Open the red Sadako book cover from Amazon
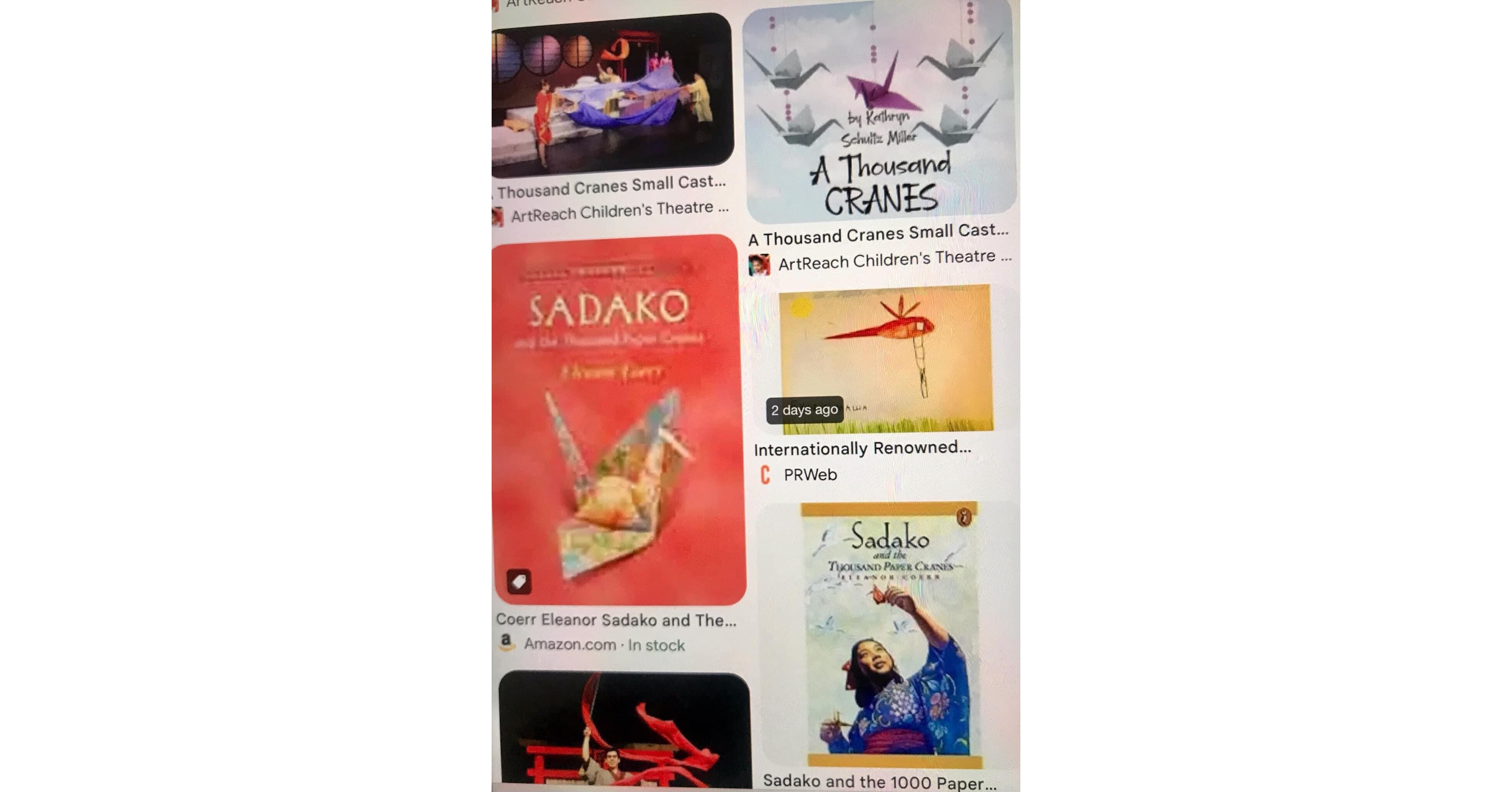 618,420
